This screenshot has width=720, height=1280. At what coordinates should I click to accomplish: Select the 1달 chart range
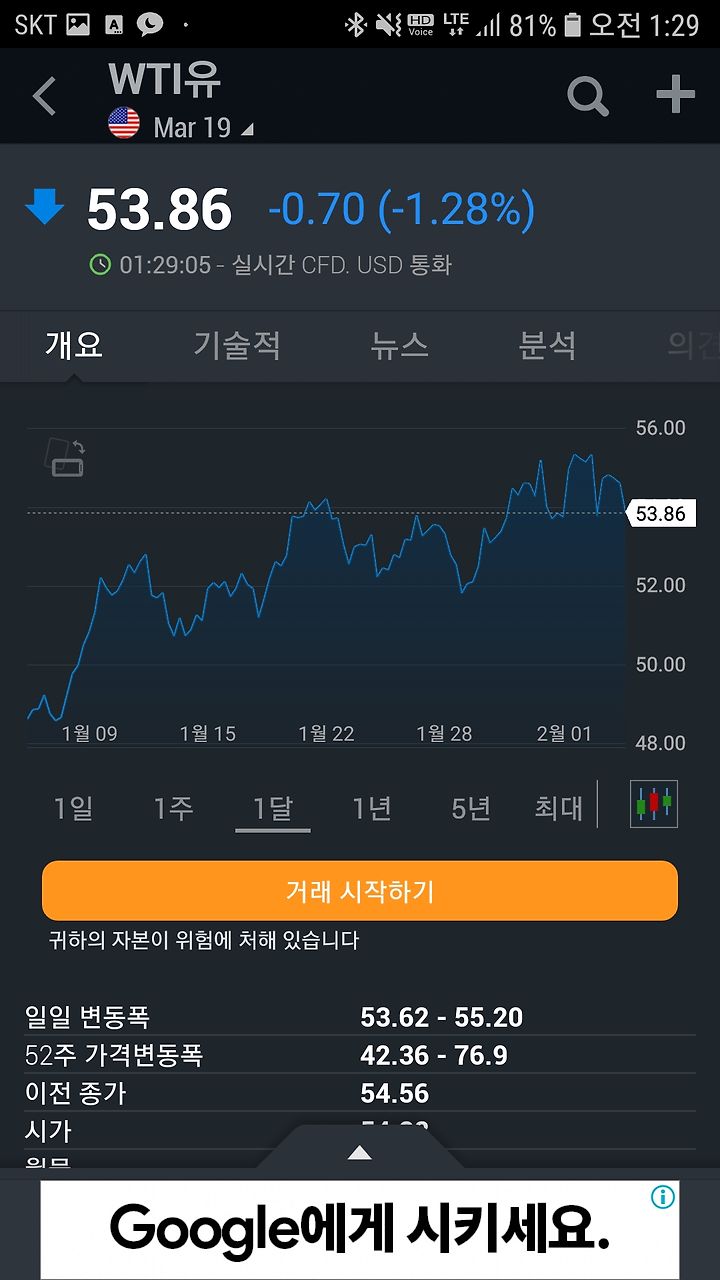click(272, 808)
